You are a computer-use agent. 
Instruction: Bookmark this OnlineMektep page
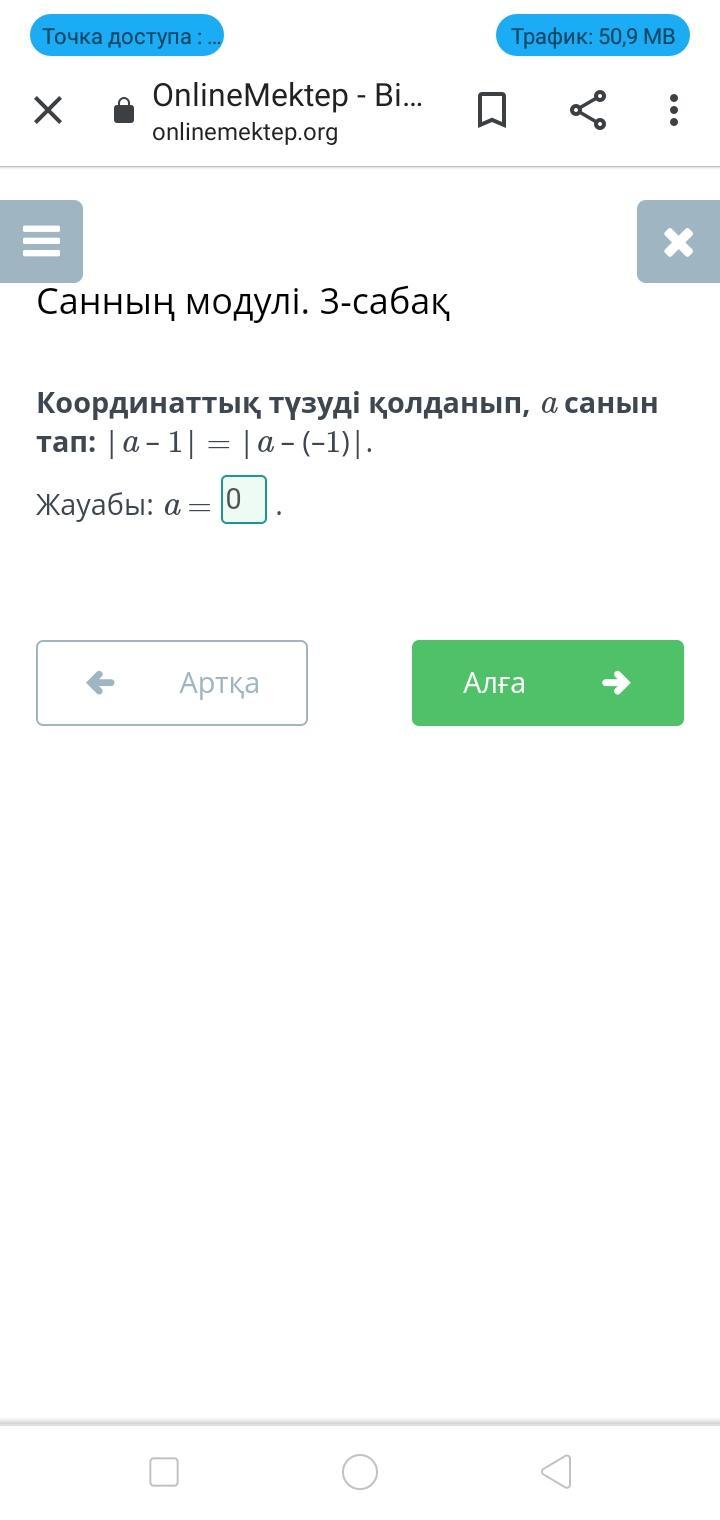[x=492, y=110]
